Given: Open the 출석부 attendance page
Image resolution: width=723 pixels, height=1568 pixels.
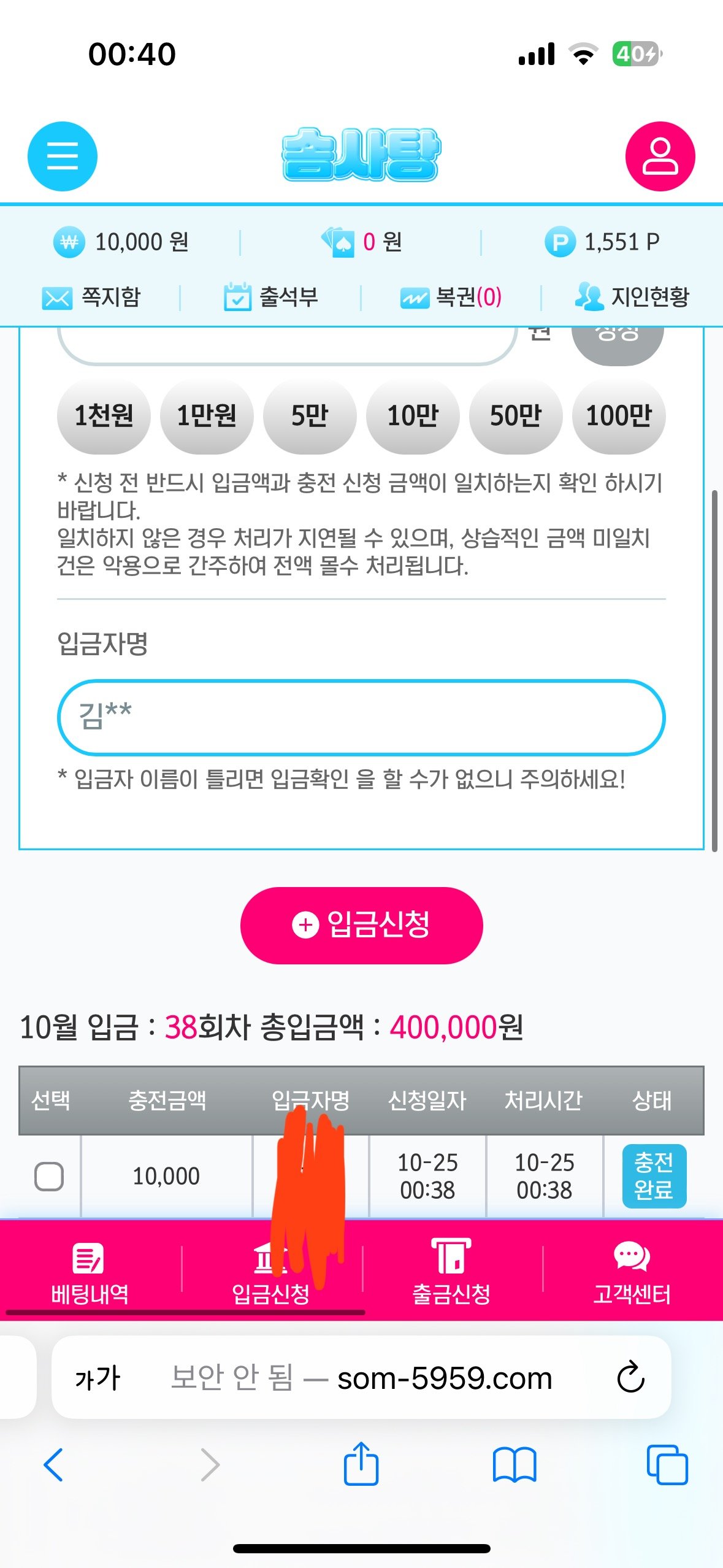Looking at the screenshot, I should 270,298.
